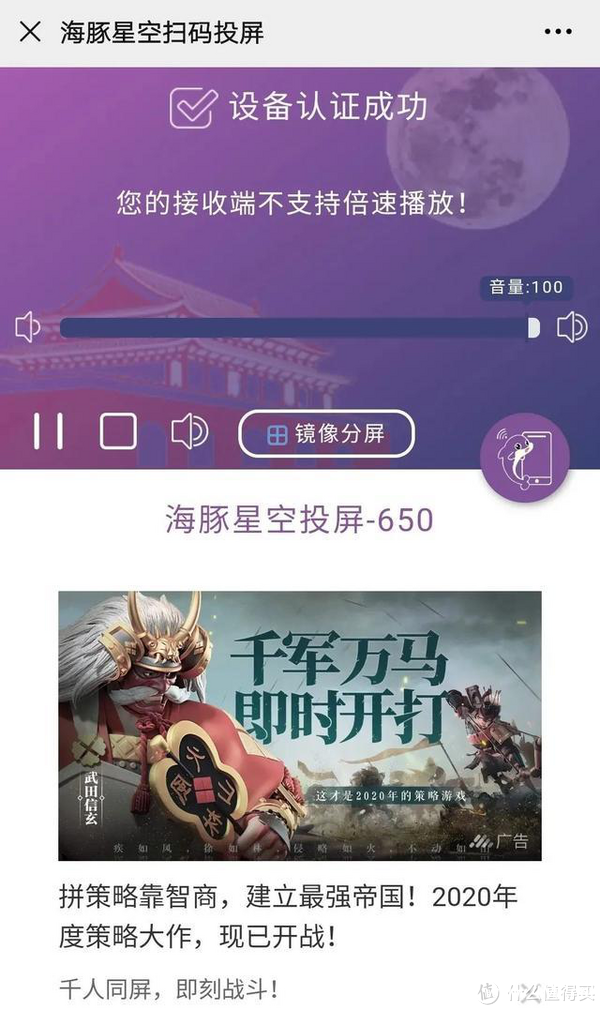600x1010 pixels.
Task: Set volume on the slider bar
Action: pos(298,327)
